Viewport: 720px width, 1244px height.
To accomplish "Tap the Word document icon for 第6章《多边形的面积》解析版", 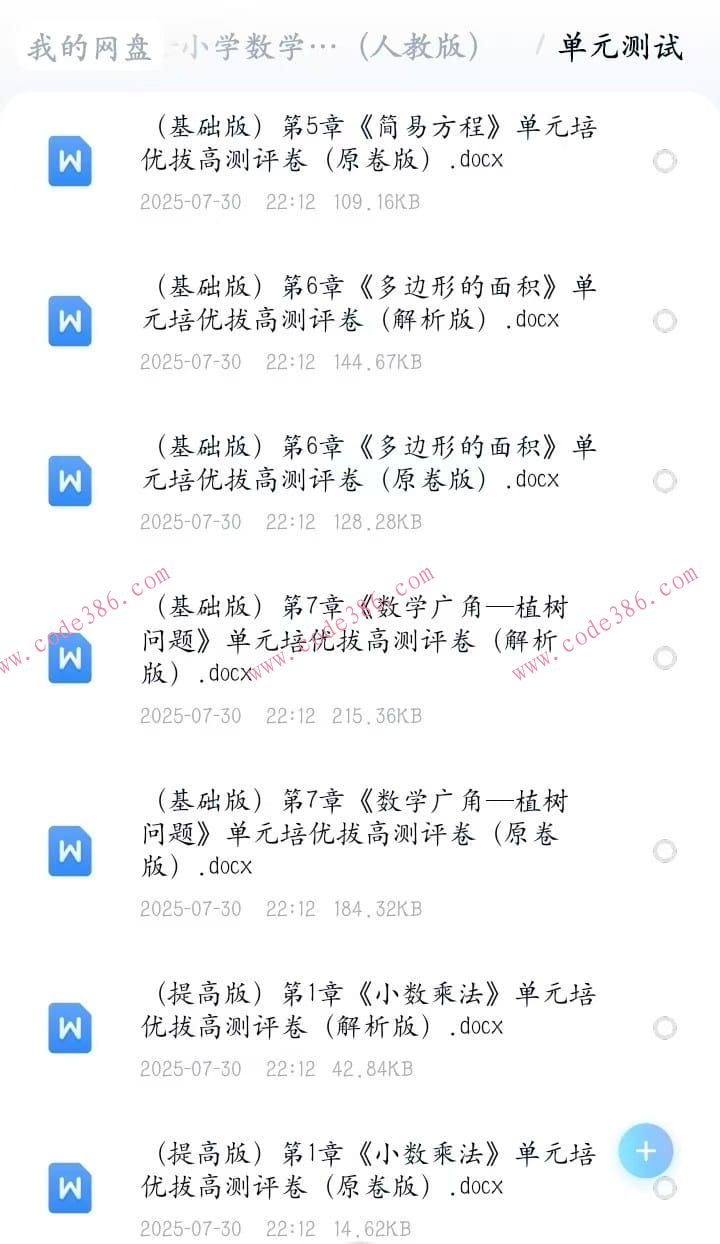I will tap(69, 320).
